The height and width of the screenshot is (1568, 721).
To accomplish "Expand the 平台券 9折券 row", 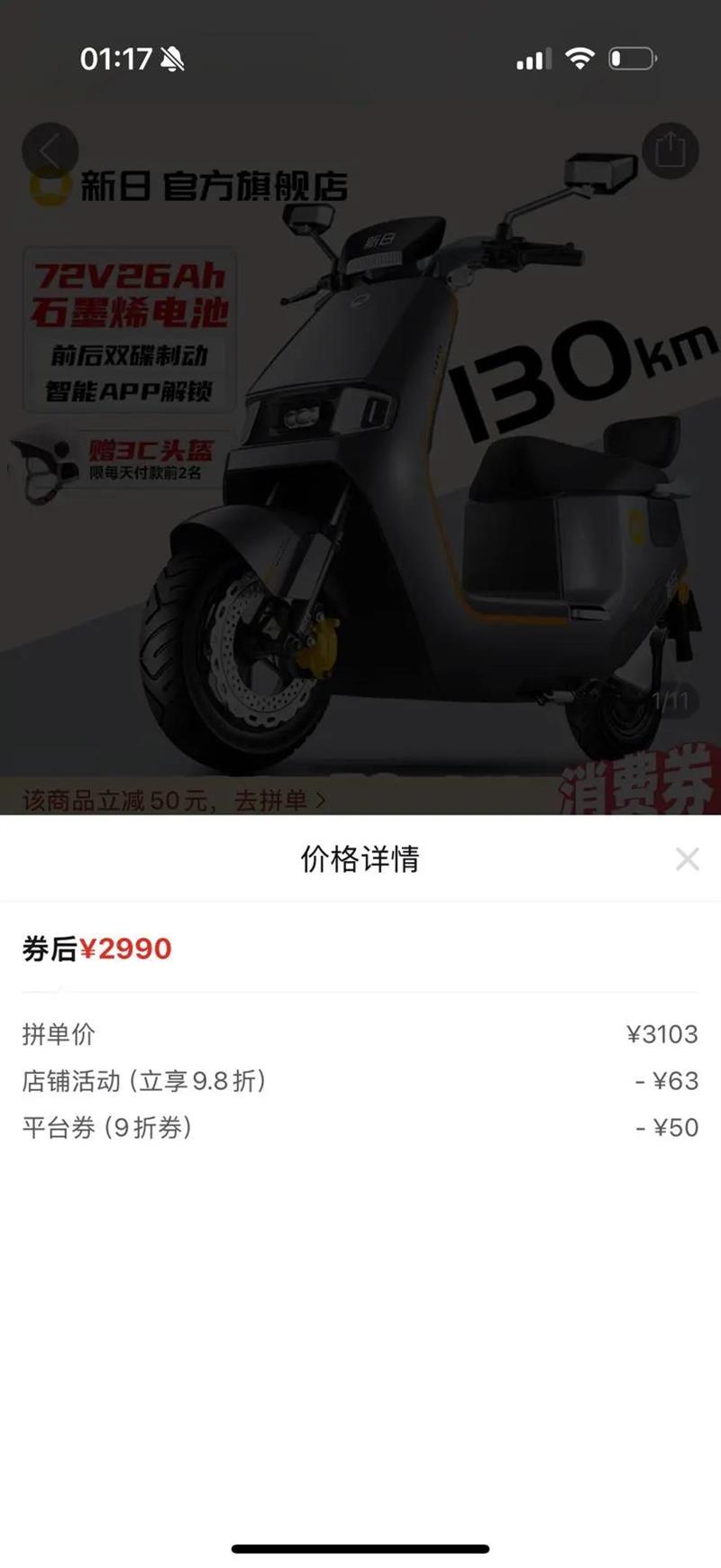I will pyautogui.click(x=360, y=1127).
